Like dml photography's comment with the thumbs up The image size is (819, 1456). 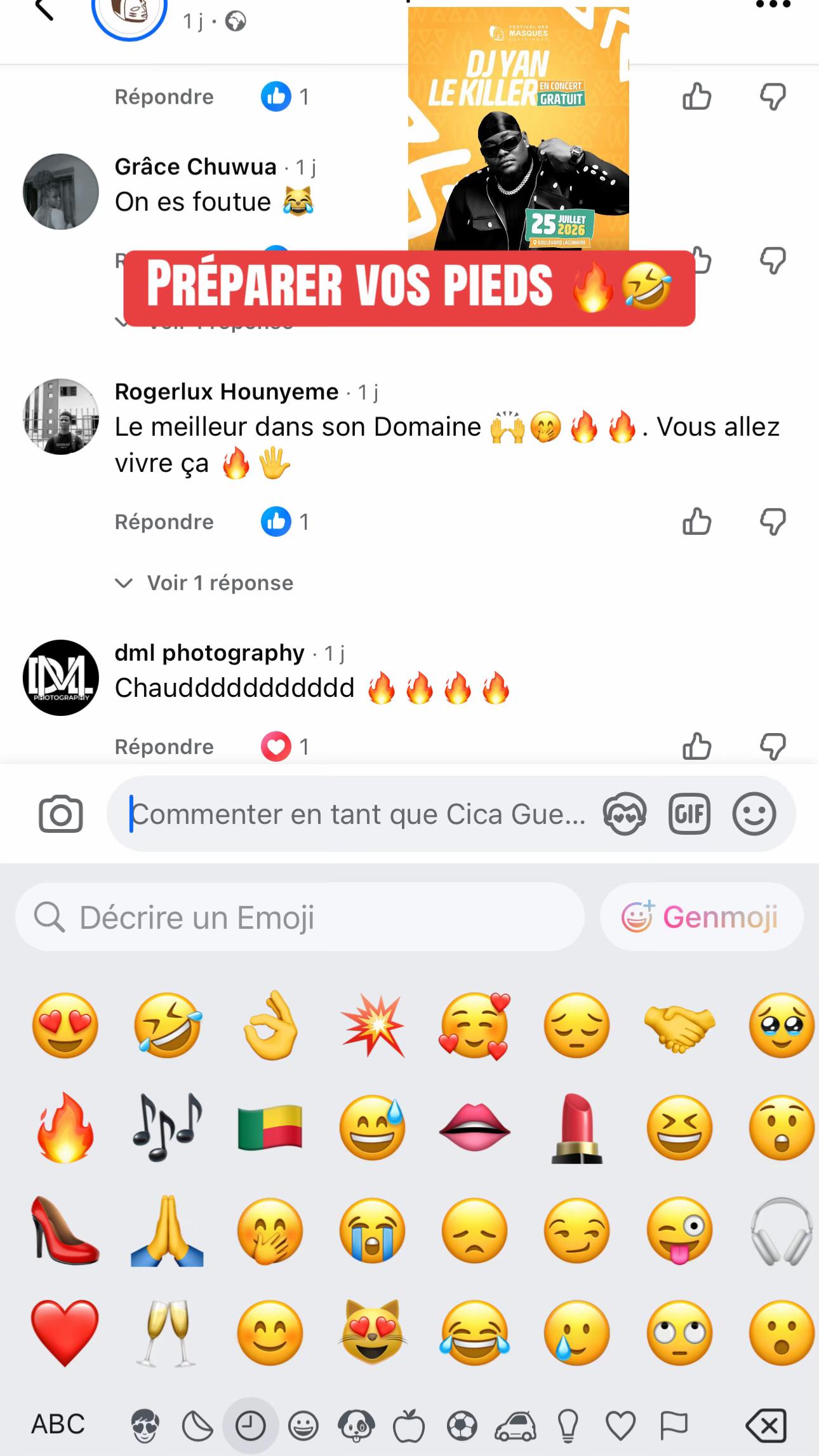click(x=696, y=746)
